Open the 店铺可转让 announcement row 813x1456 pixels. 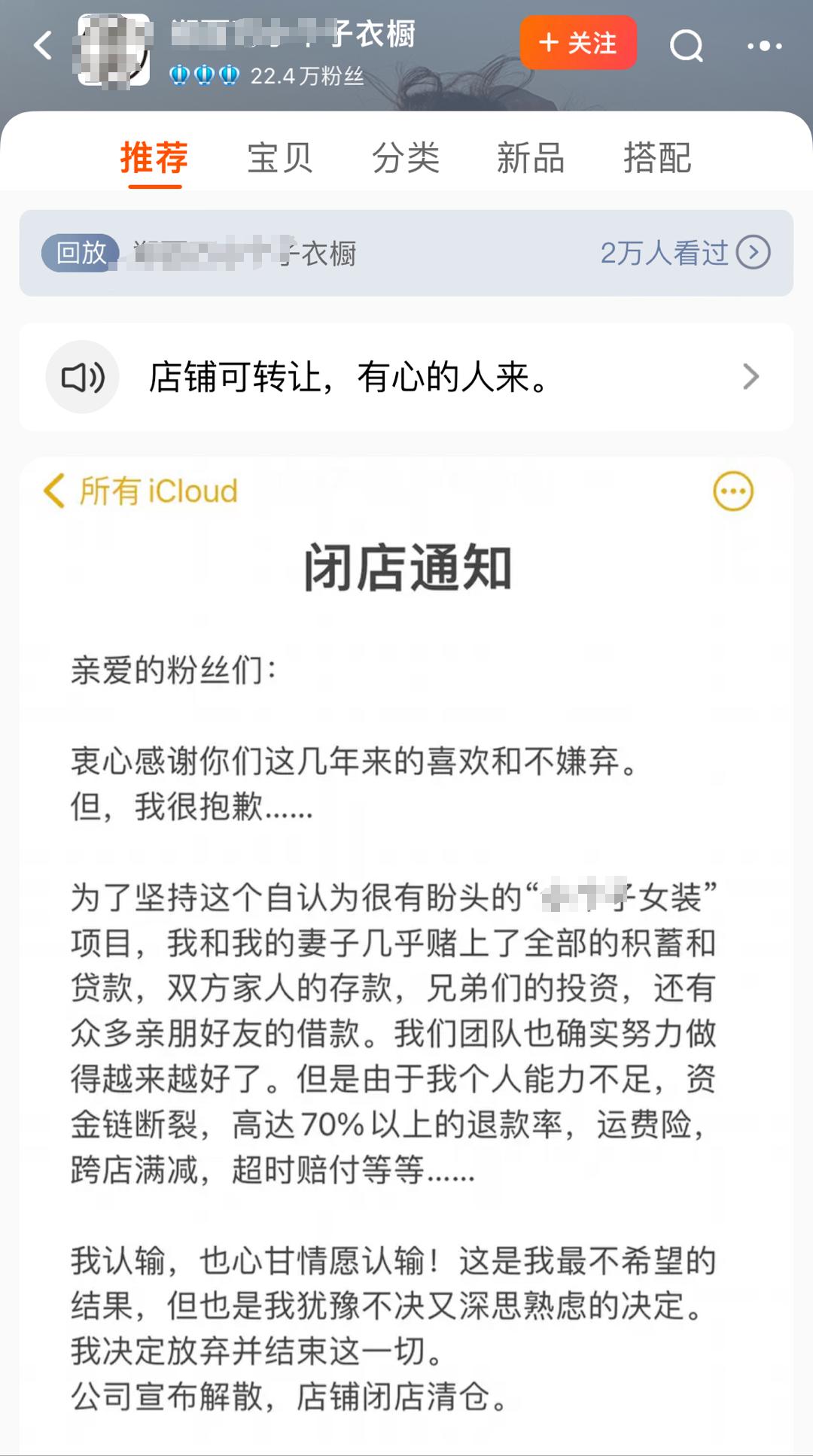tap(406, 377)
